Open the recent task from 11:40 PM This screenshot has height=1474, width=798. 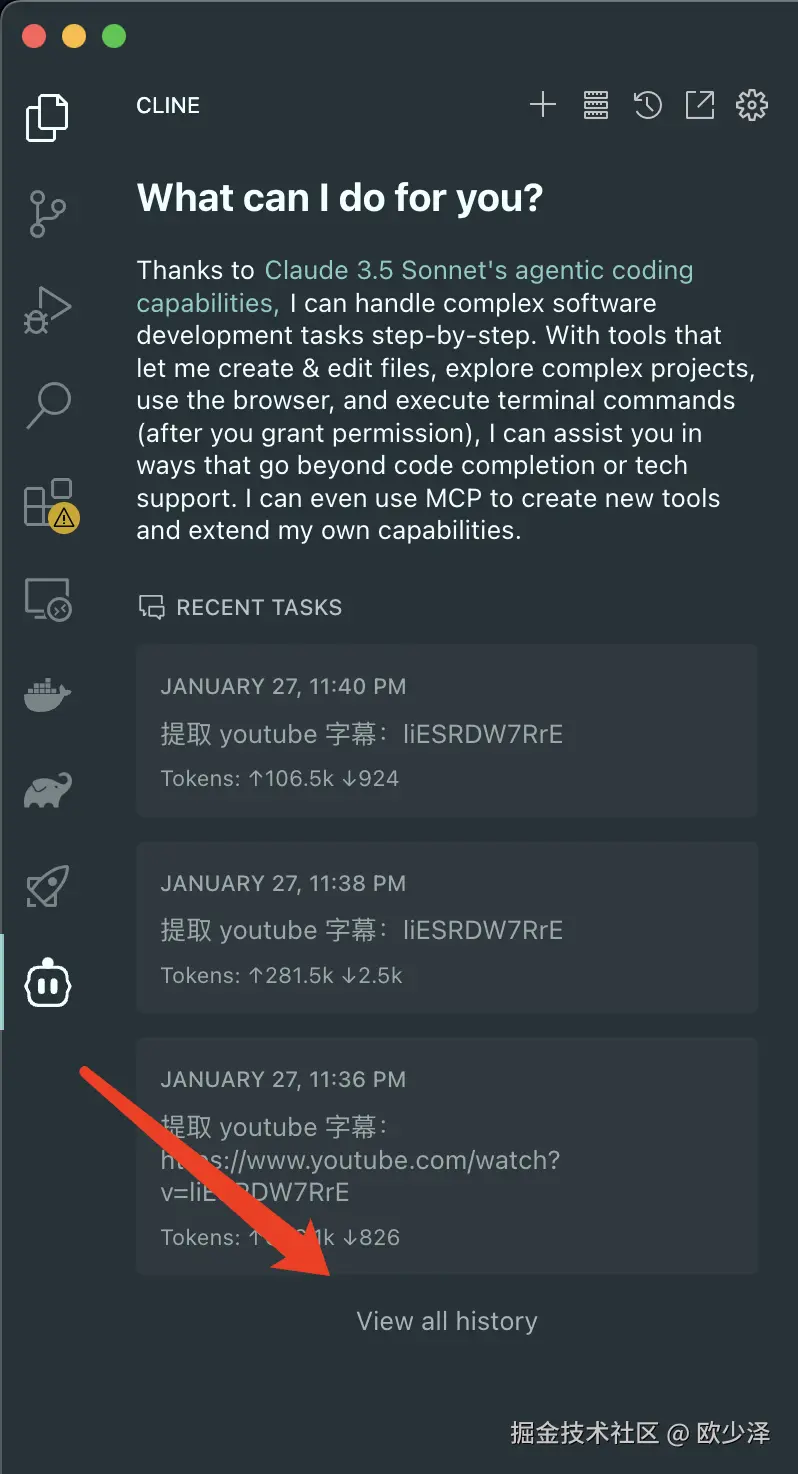[446, 731]
